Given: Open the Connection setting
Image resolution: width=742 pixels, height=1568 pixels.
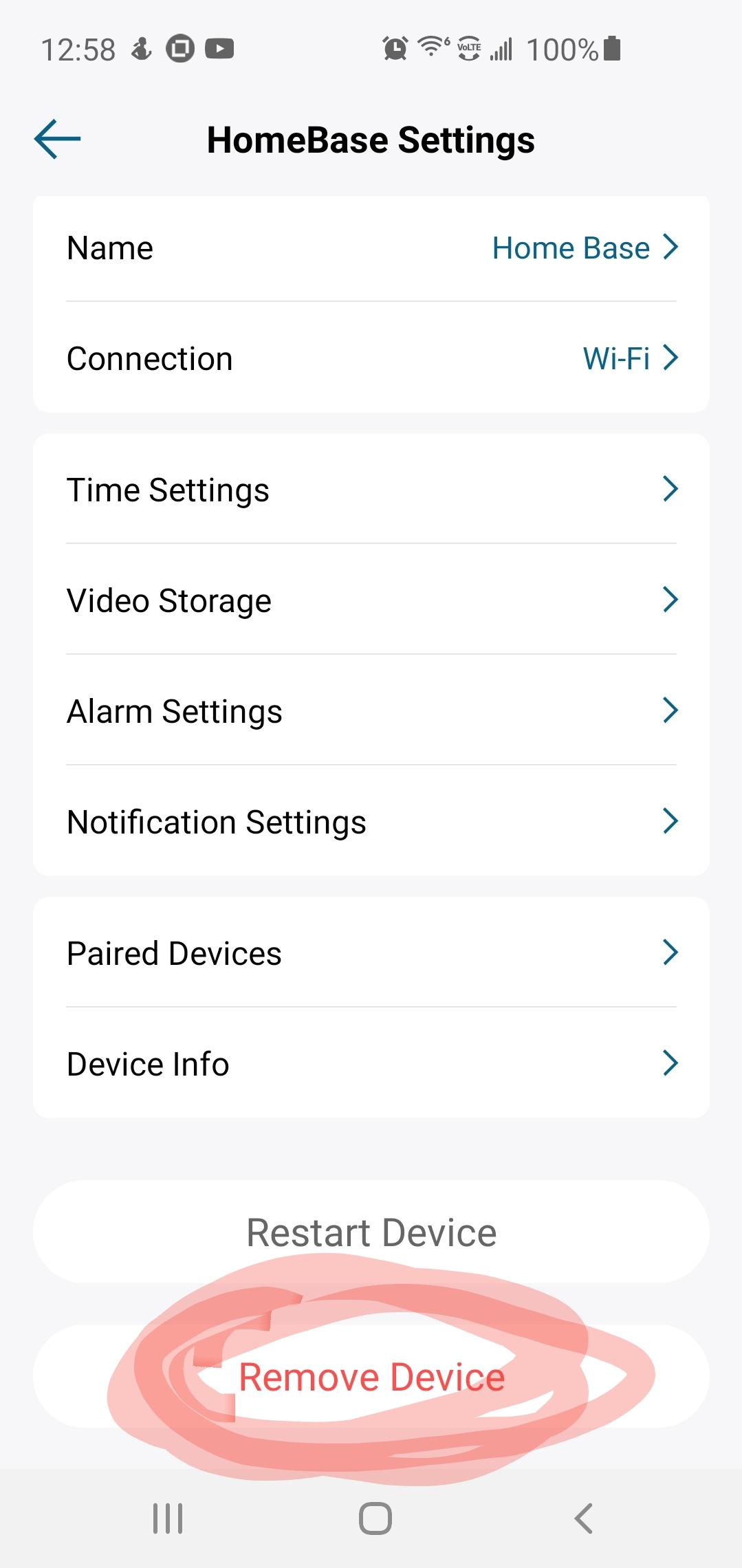Looking at the screenshot, I should tap(371, 358).
